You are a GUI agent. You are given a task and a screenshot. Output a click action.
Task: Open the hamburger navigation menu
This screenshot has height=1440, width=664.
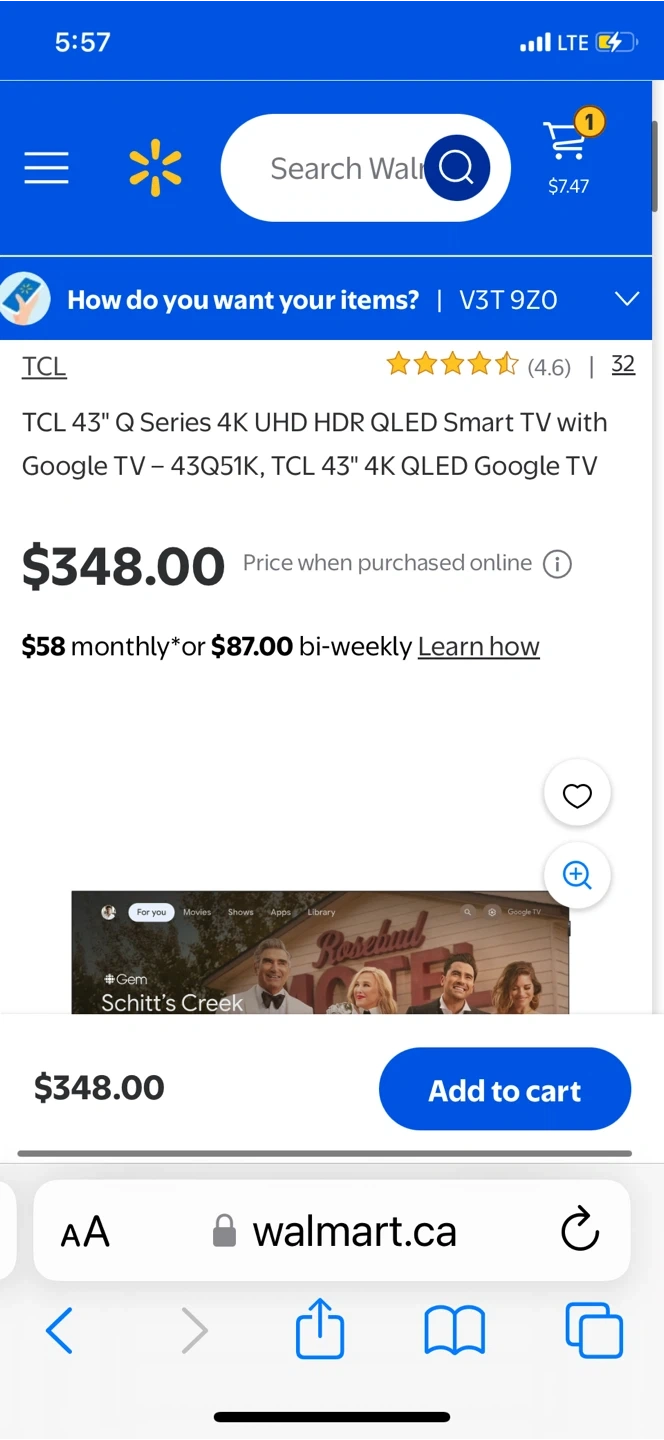pos(47,168)
